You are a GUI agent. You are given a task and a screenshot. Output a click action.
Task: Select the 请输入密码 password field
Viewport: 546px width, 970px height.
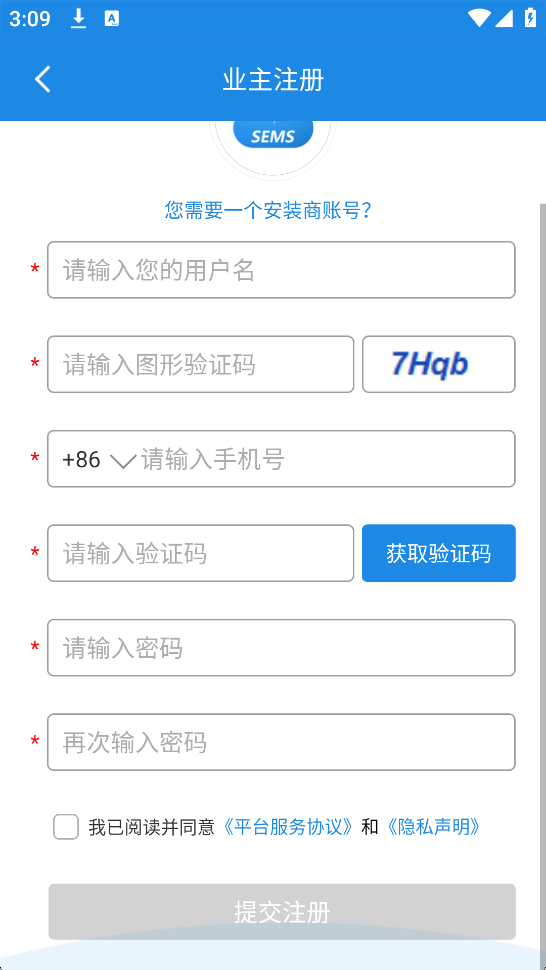(x=281, y=648)
